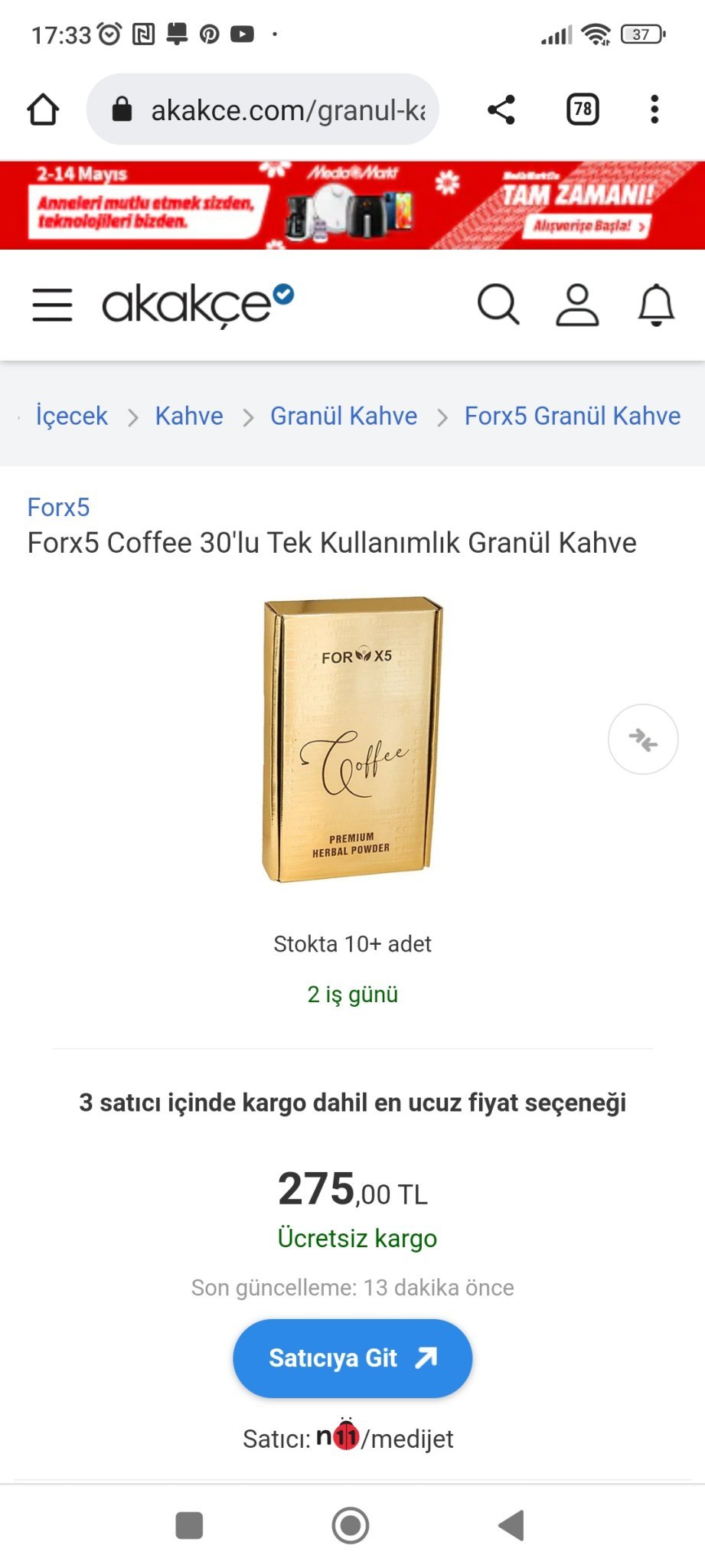Image resolution: width=705 pixels, height=1568 pixels.
Task: Open Granül Kahve breadcrumb category
Action: pos(344,416)
